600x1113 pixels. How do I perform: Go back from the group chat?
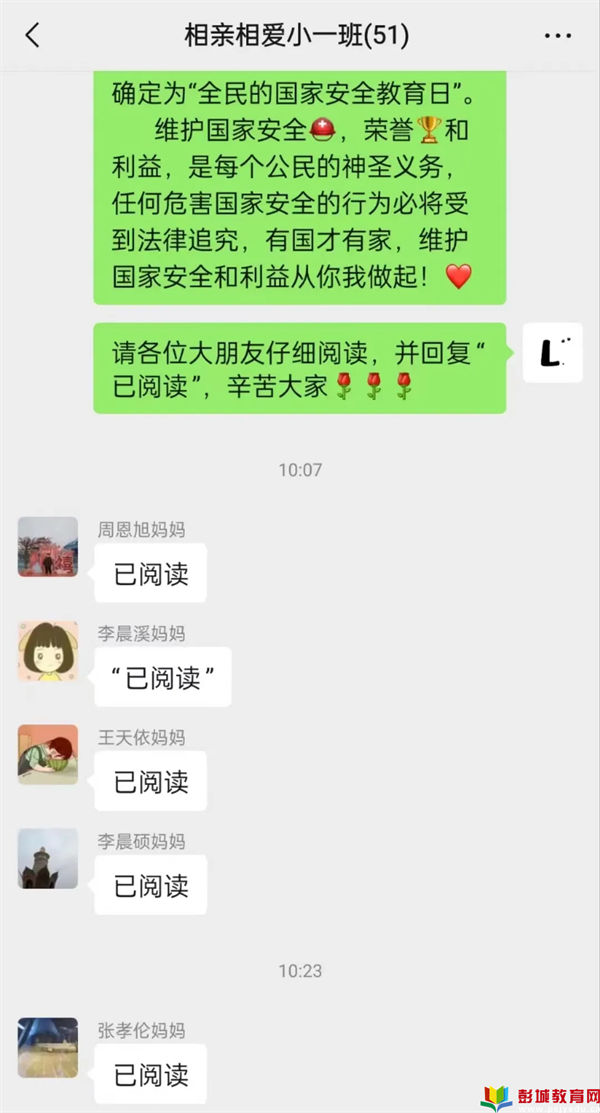coord(32,36)
